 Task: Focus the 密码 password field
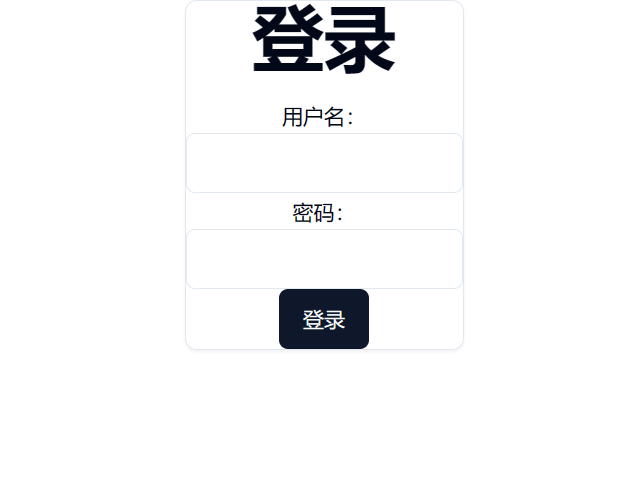tap(324, 259)
